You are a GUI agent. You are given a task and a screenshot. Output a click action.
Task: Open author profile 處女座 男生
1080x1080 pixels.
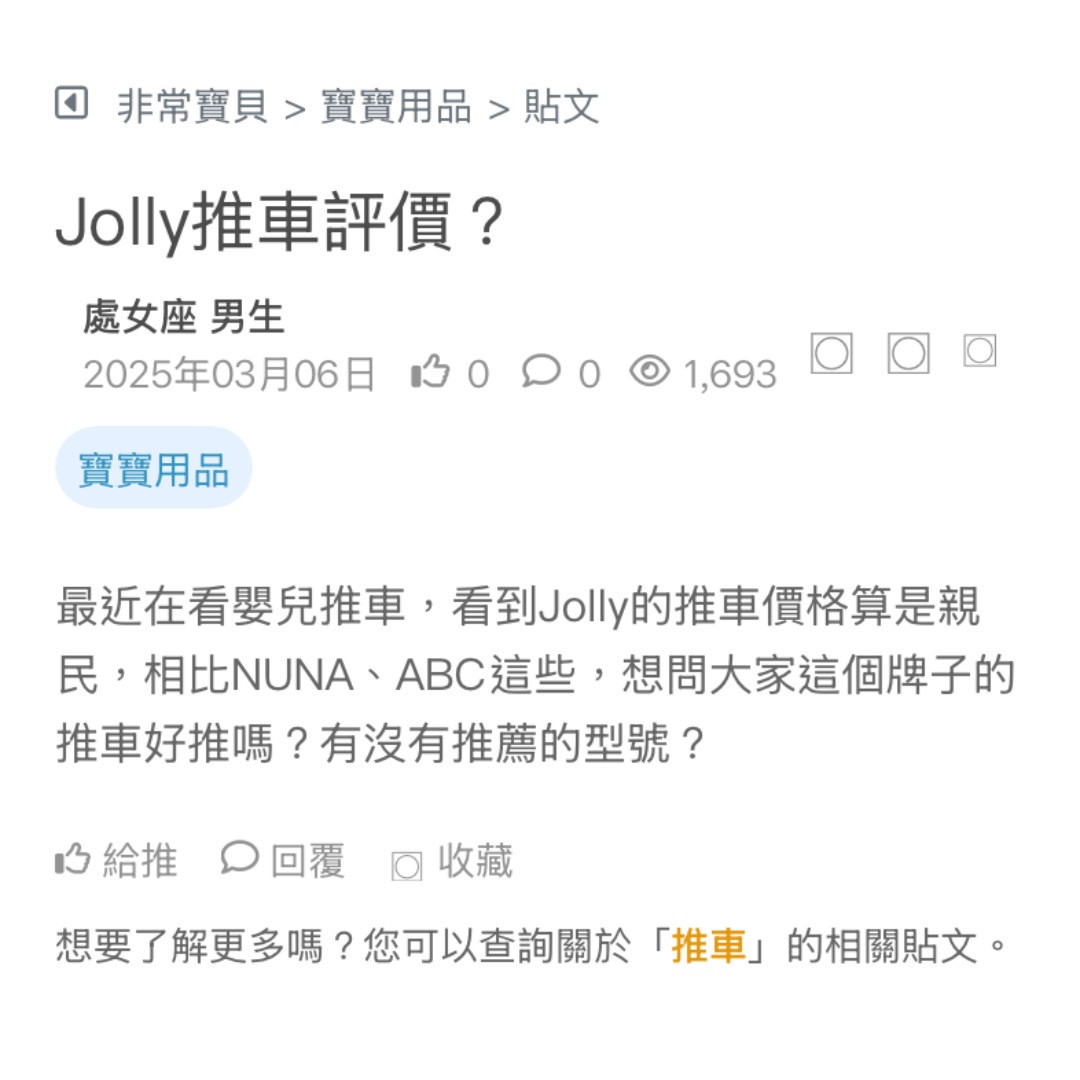pyautogui.click(x=184, y=318)
